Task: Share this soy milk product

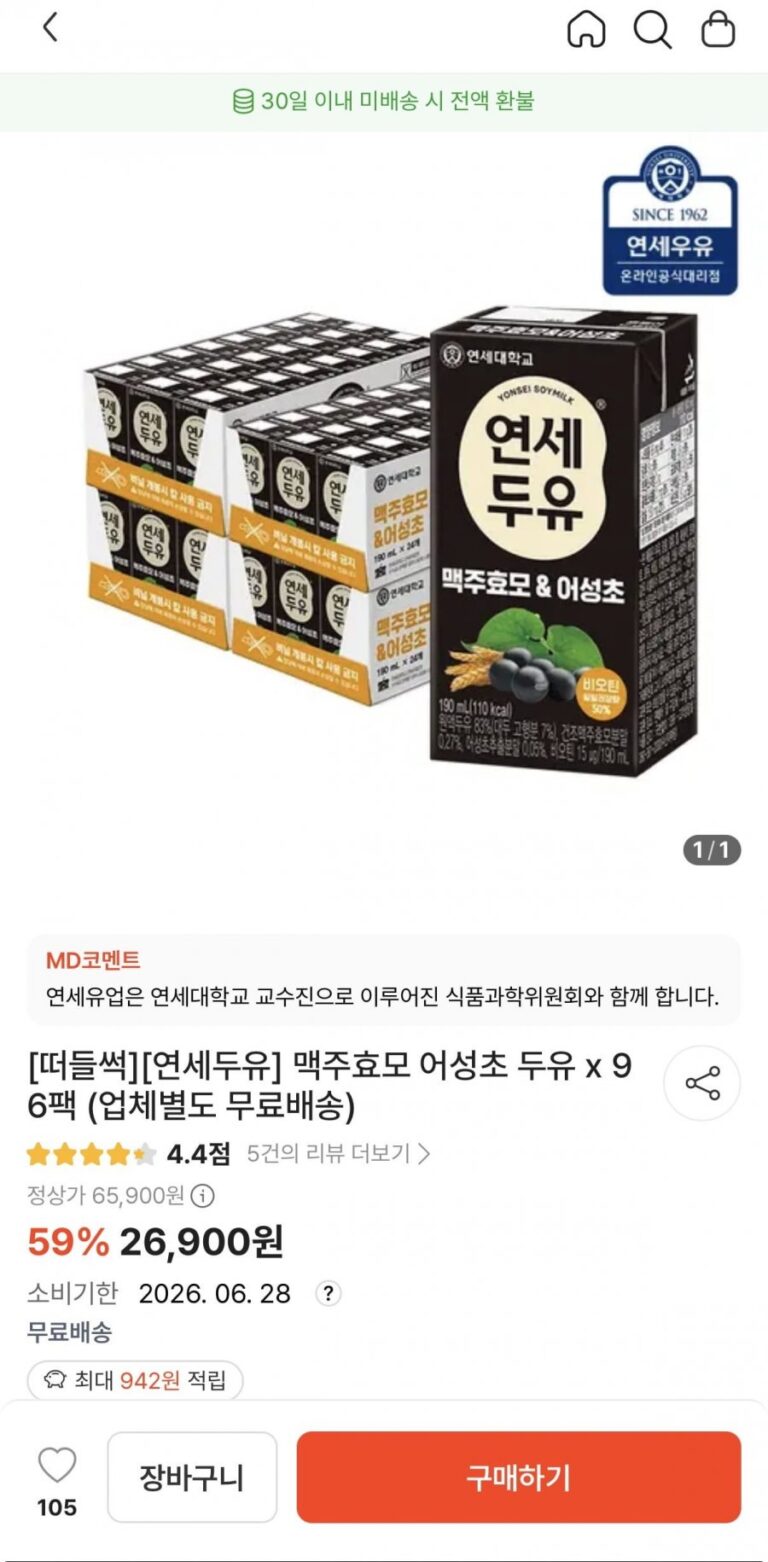Action: click(702, 1083)
